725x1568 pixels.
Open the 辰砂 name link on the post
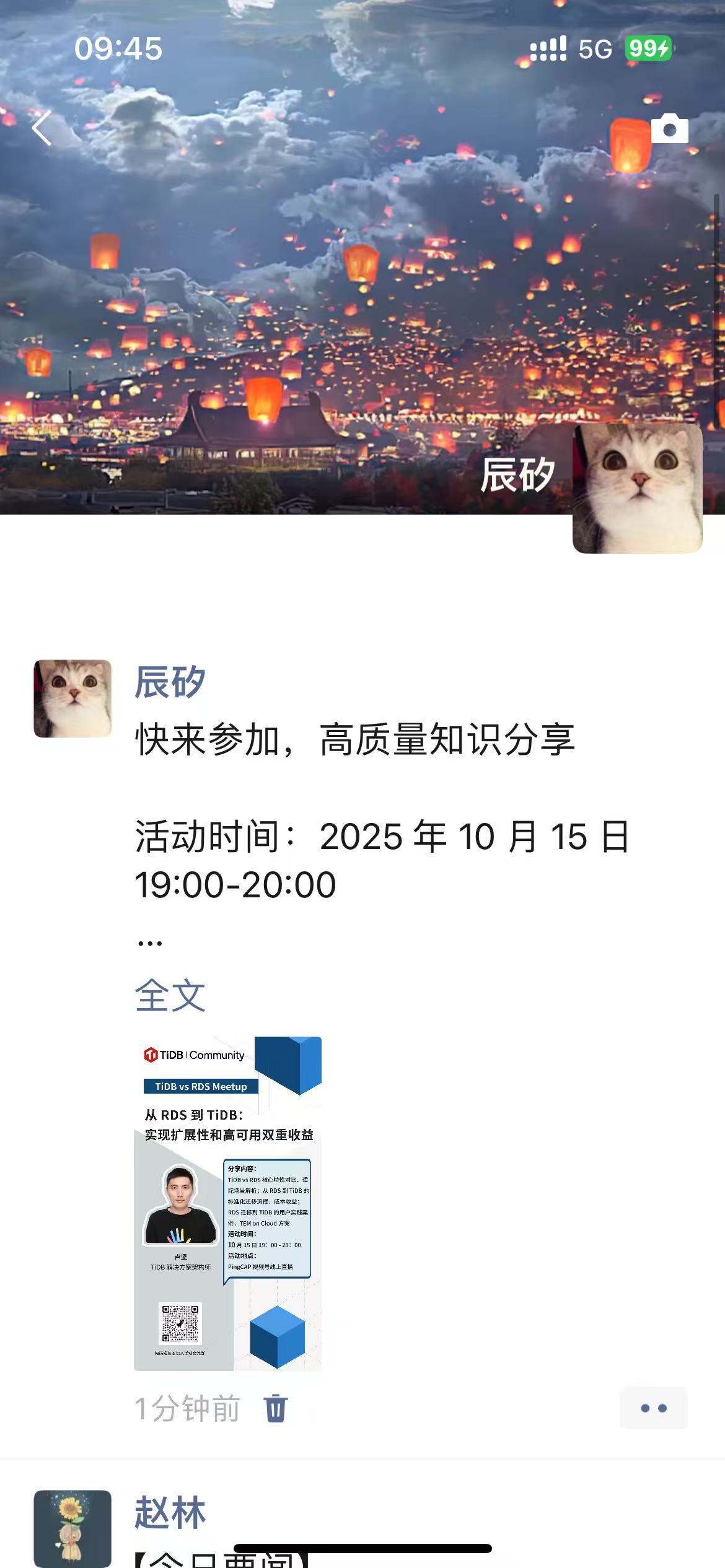click(170, 682)
